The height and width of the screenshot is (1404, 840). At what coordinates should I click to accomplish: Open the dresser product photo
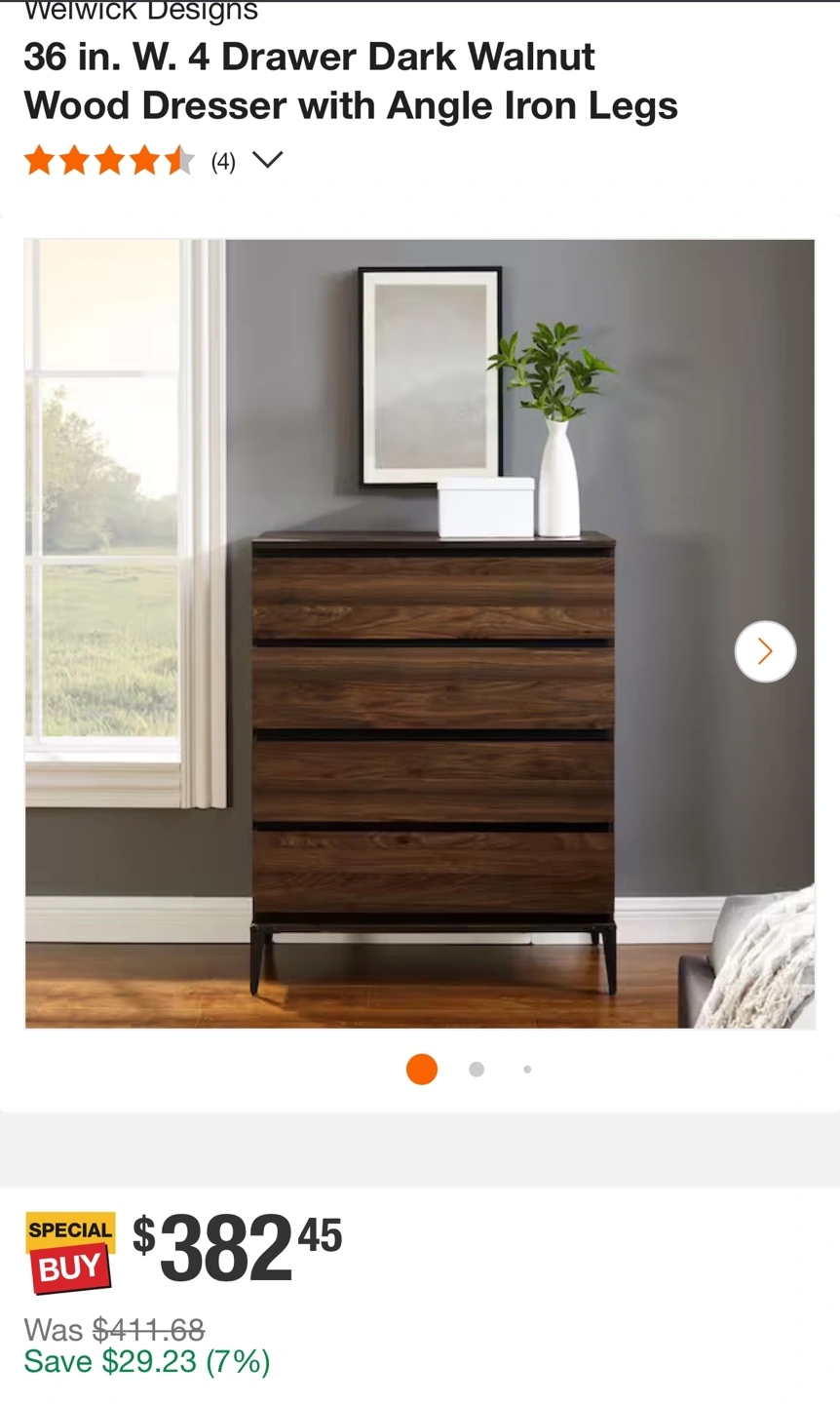pos(420,634)
